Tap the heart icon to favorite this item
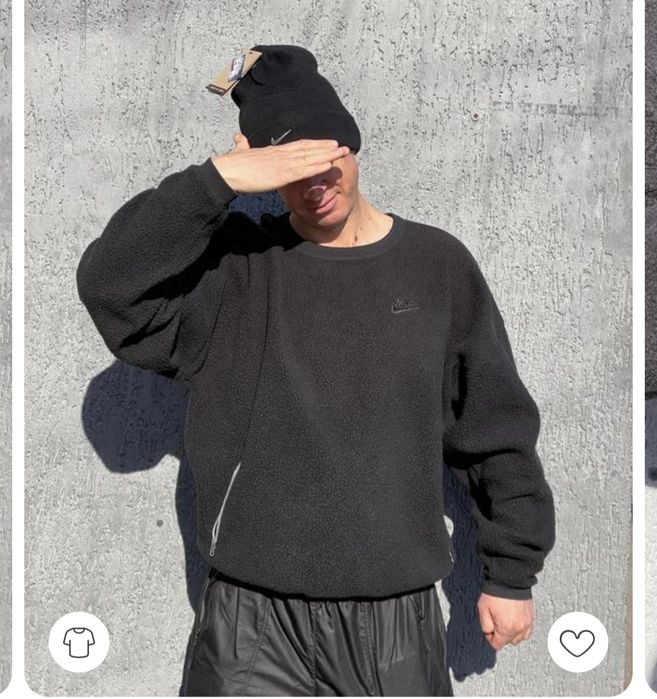 coord(577,642)
